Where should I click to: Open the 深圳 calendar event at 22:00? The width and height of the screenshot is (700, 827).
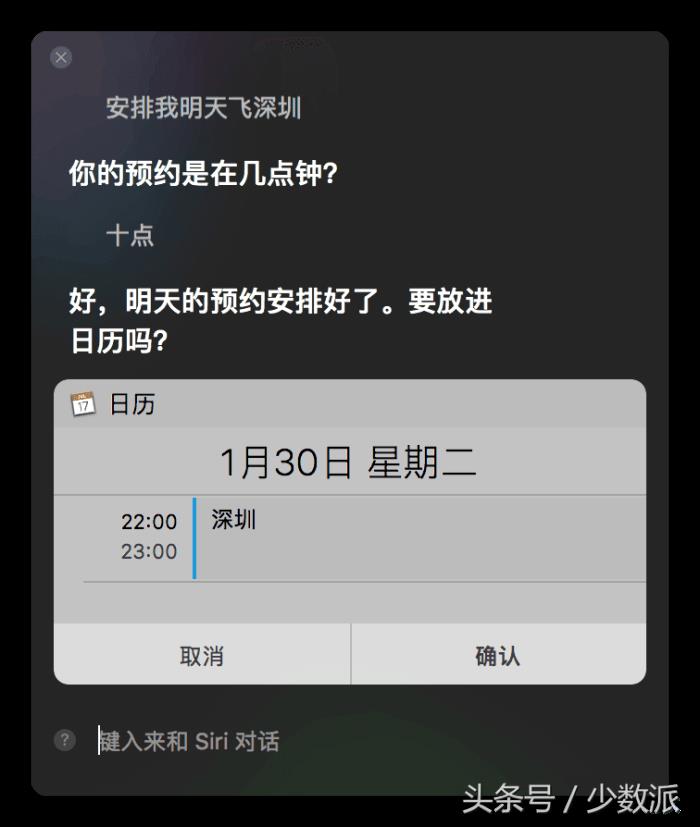[400, 536]
